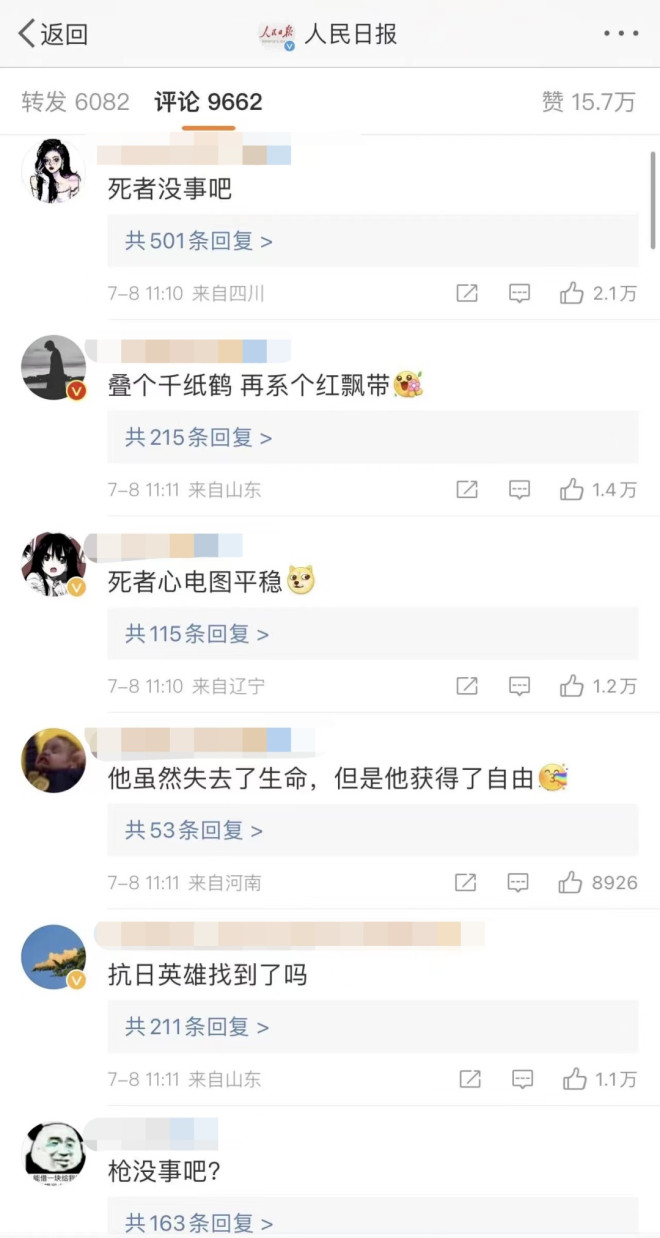The image size is (660, 1238).
Task: Open 共211条回复 under 抗日英雄找到了吗
Action: [196, 1027]
